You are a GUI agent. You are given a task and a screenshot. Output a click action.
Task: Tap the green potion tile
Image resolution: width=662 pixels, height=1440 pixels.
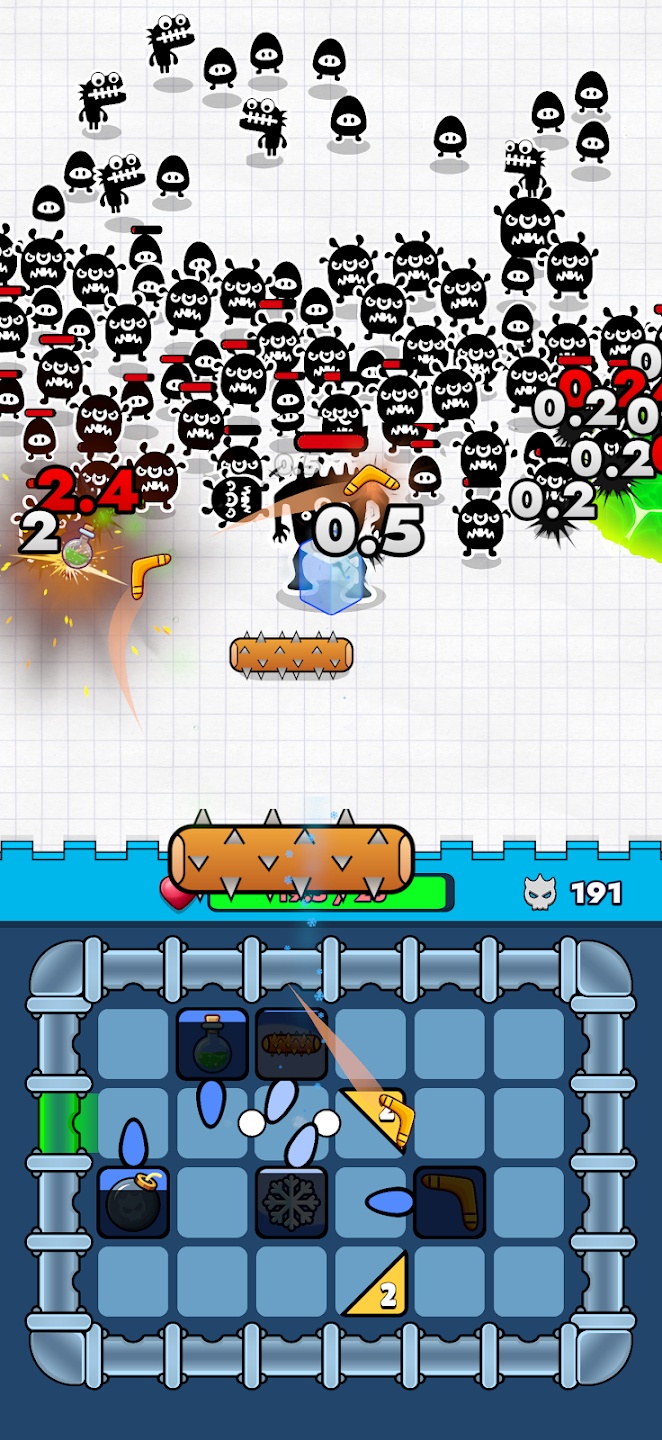pyautogui.click(x=212, y=1044)
